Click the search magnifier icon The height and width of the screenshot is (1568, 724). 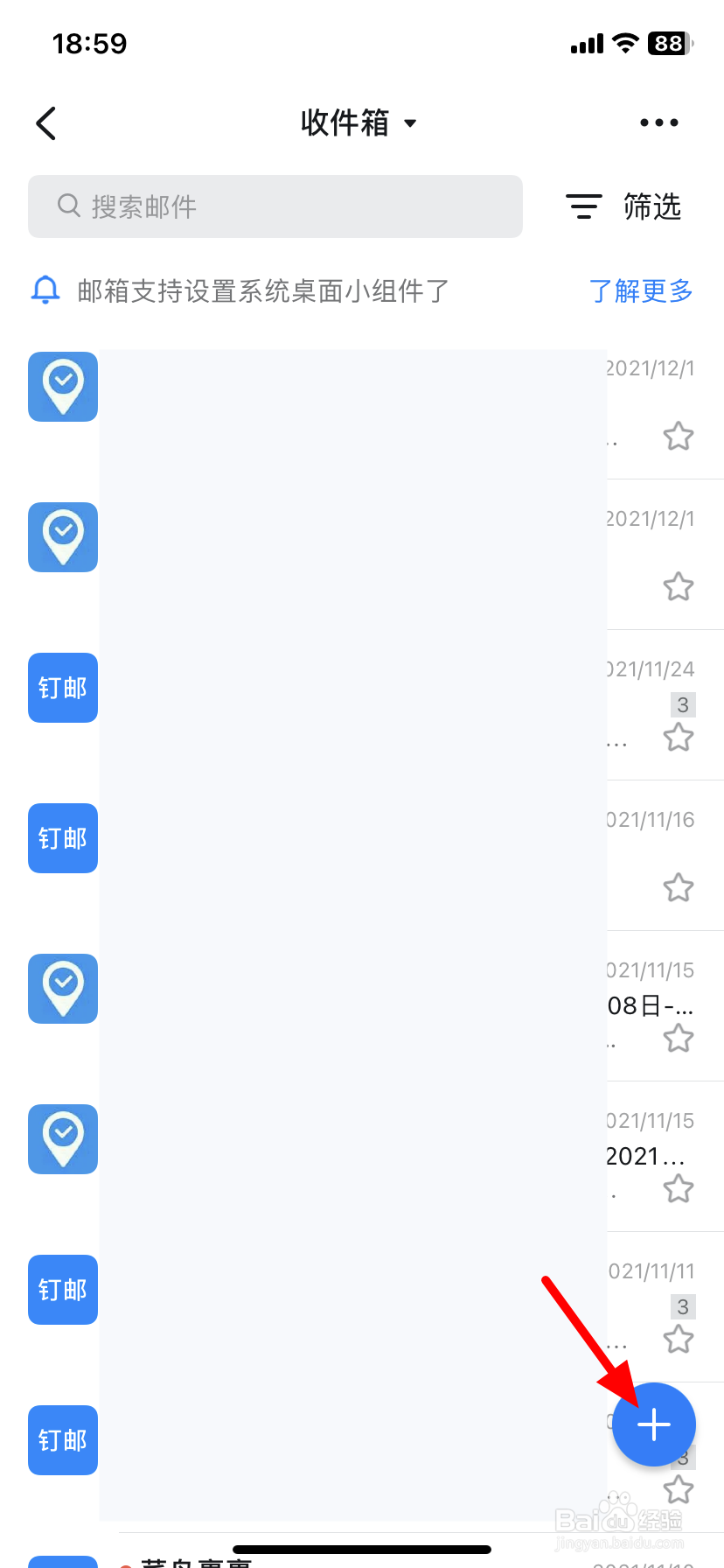(x=68, y=206)
